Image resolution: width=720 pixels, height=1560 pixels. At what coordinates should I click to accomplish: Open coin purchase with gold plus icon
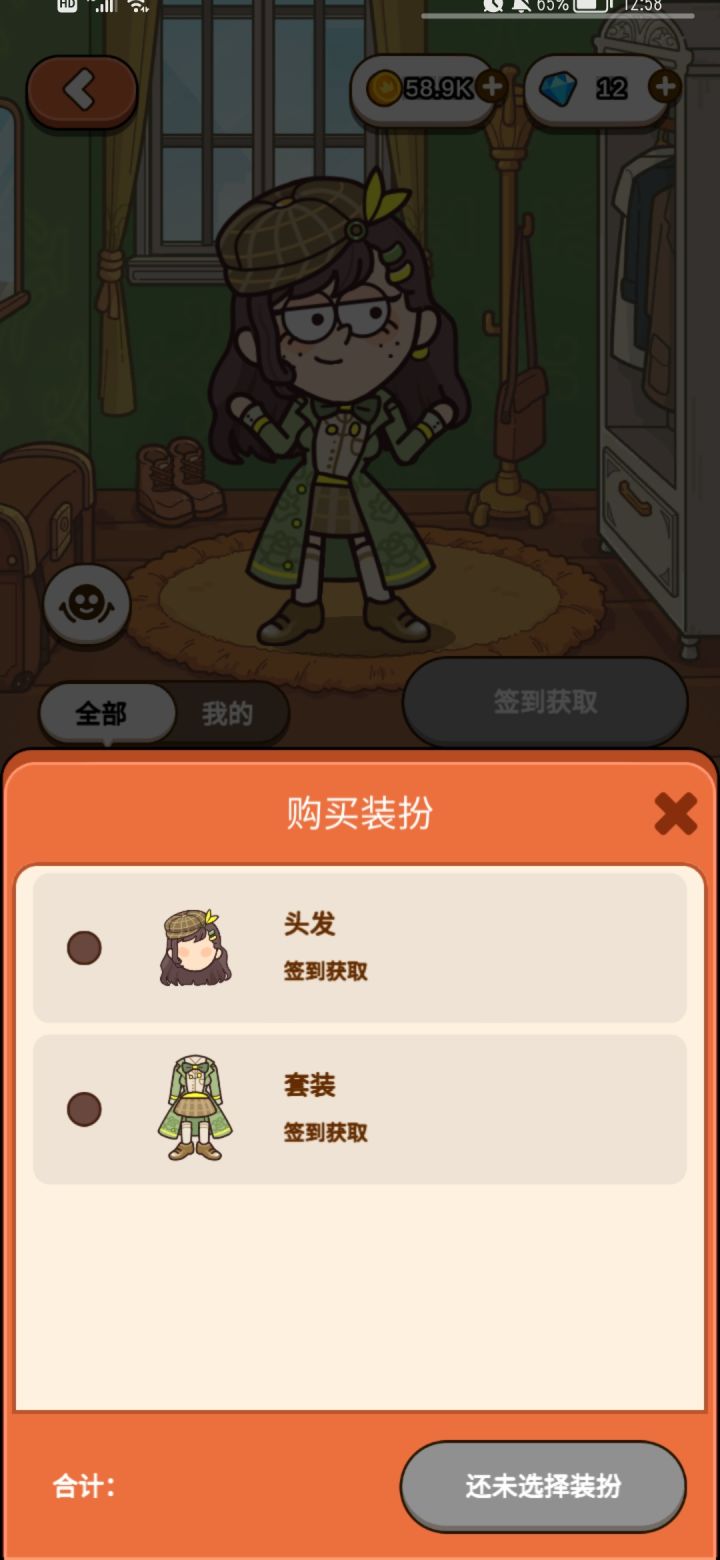coord(489,88)
